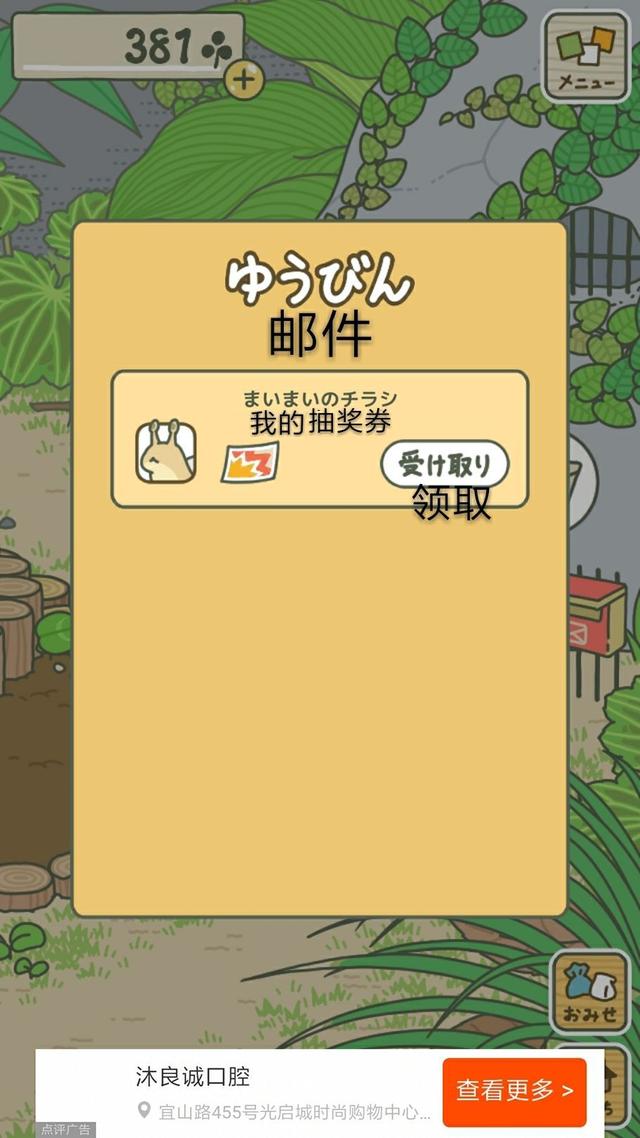This screenshot has width=640, height=1138.
Task: Open the メニュー menu button
Action: (585, 56)
